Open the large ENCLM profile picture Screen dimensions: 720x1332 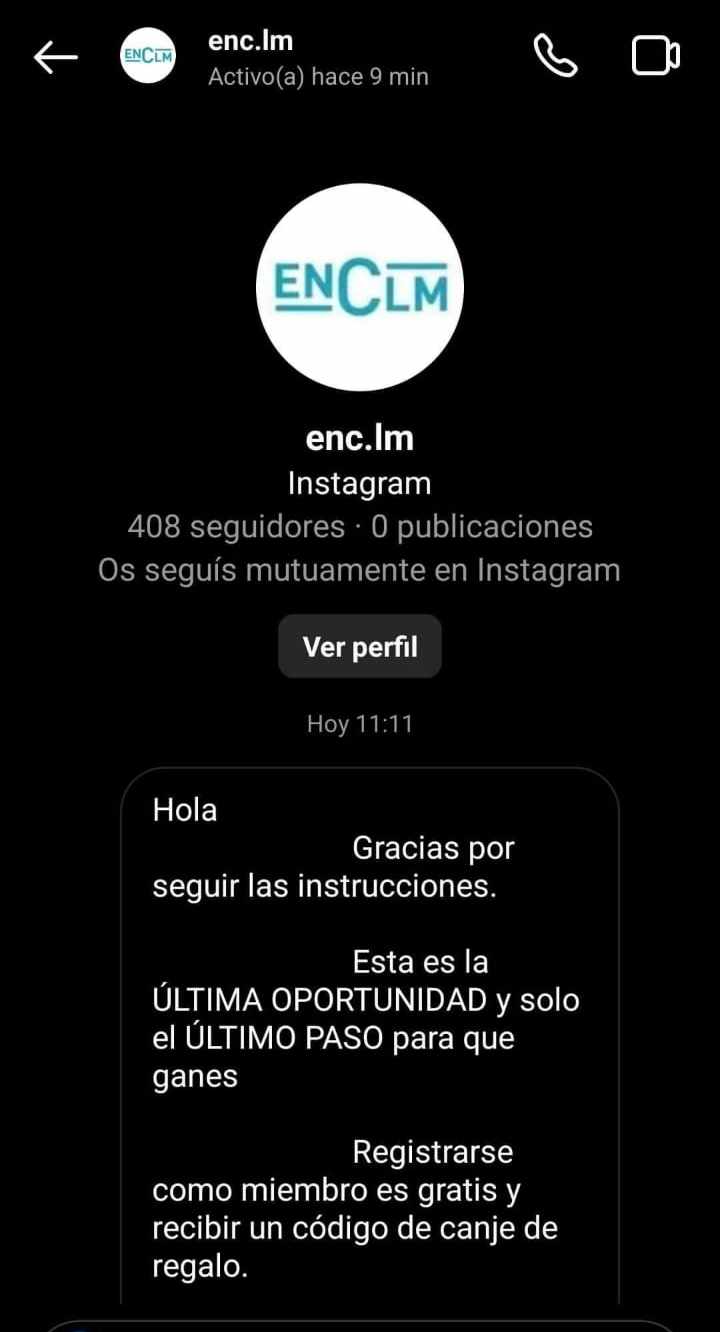point(360,287)
